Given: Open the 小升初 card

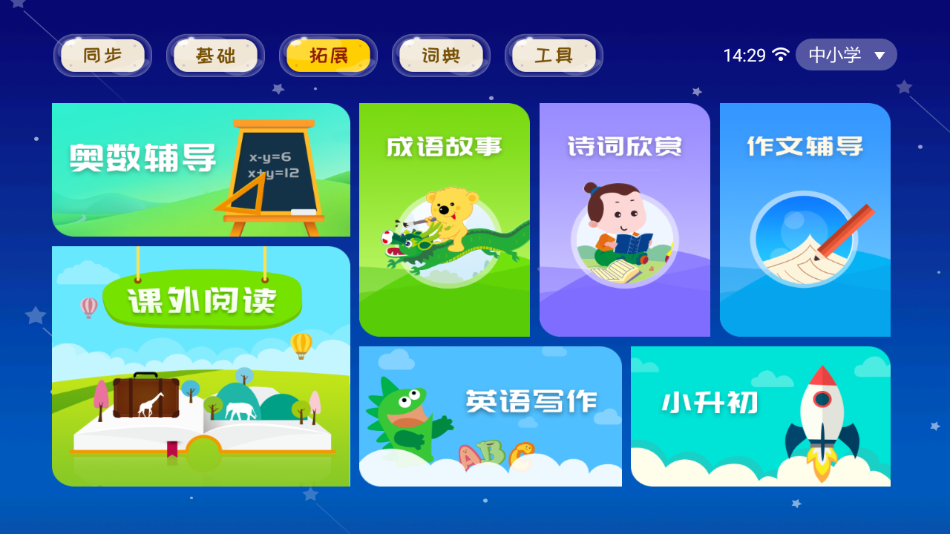Looking at the screenshot, I should 760,416.
